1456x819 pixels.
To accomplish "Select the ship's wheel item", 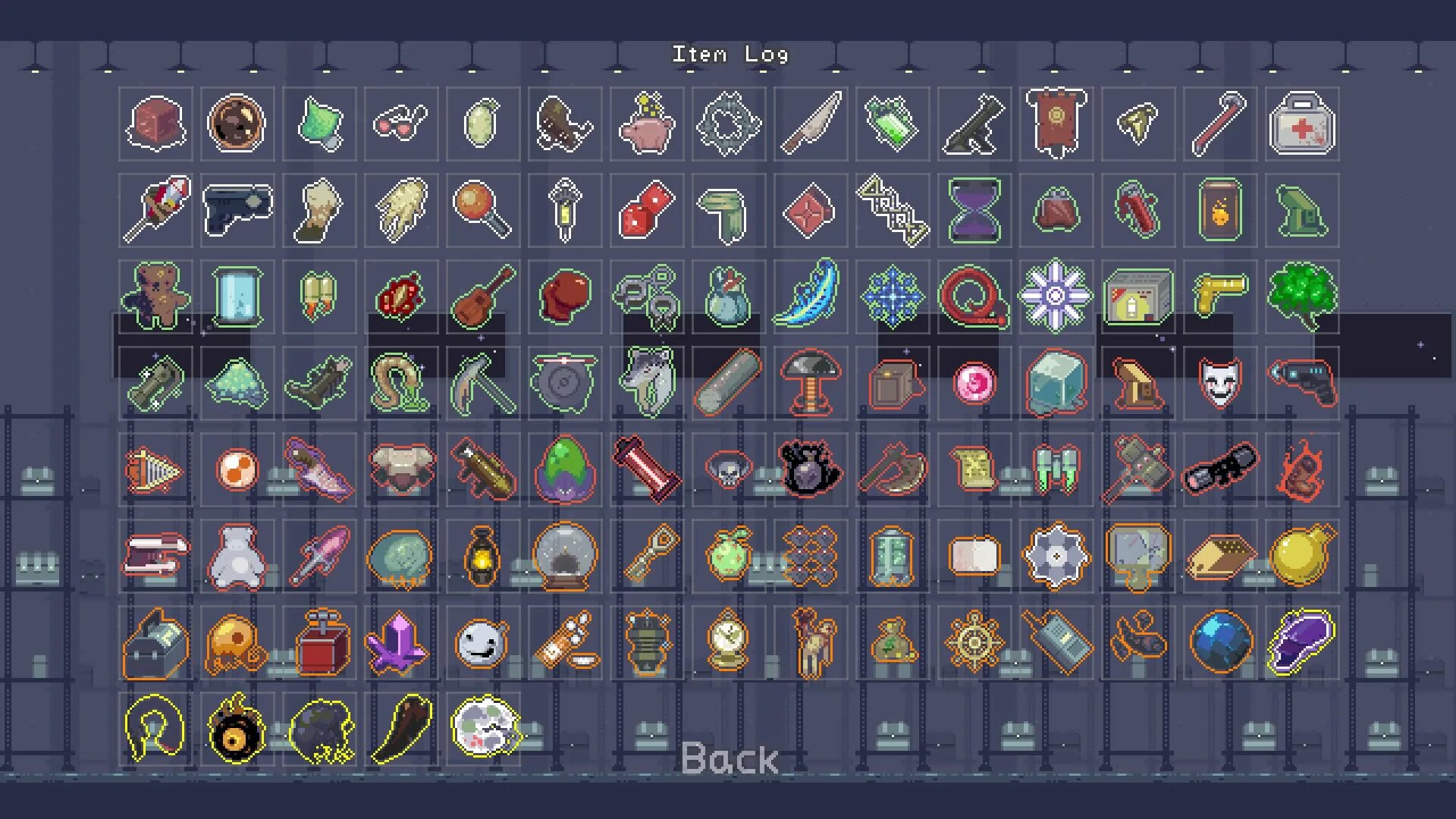I will [x=974, y=642].
